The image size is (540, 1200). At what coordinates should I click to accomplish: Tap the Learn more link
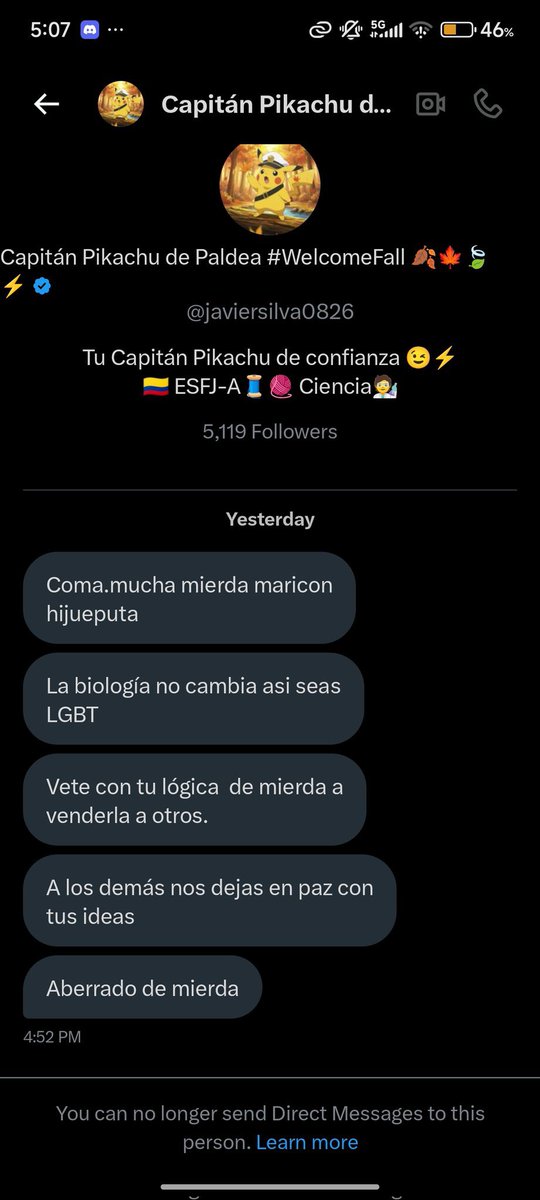(307, 1142)
